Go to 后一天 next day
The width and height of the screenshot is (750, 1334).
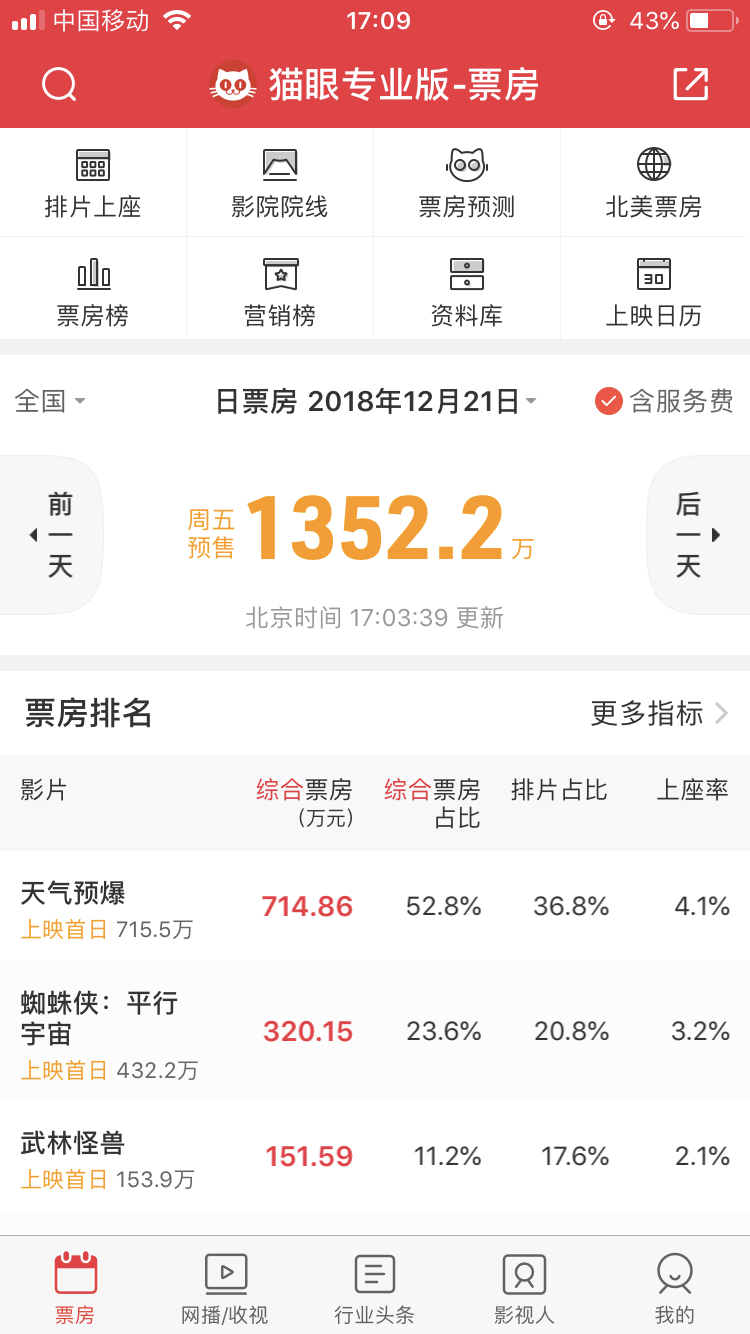tap(698, 535)
